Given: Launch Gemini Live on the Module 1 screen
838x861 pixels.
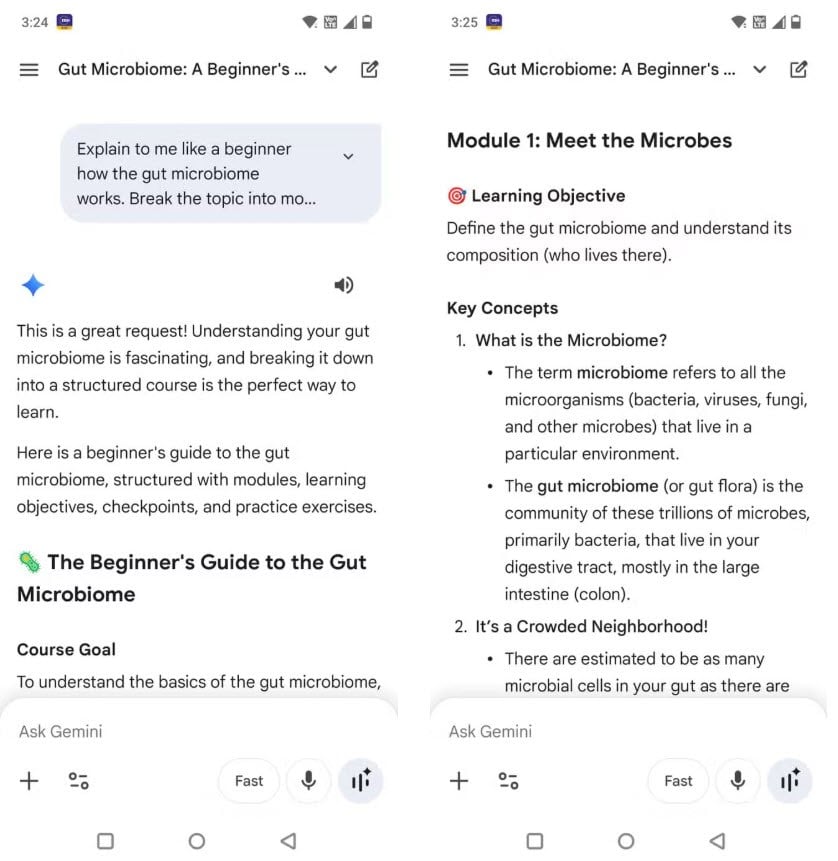Looking at the screenshot, I should 790,781.
